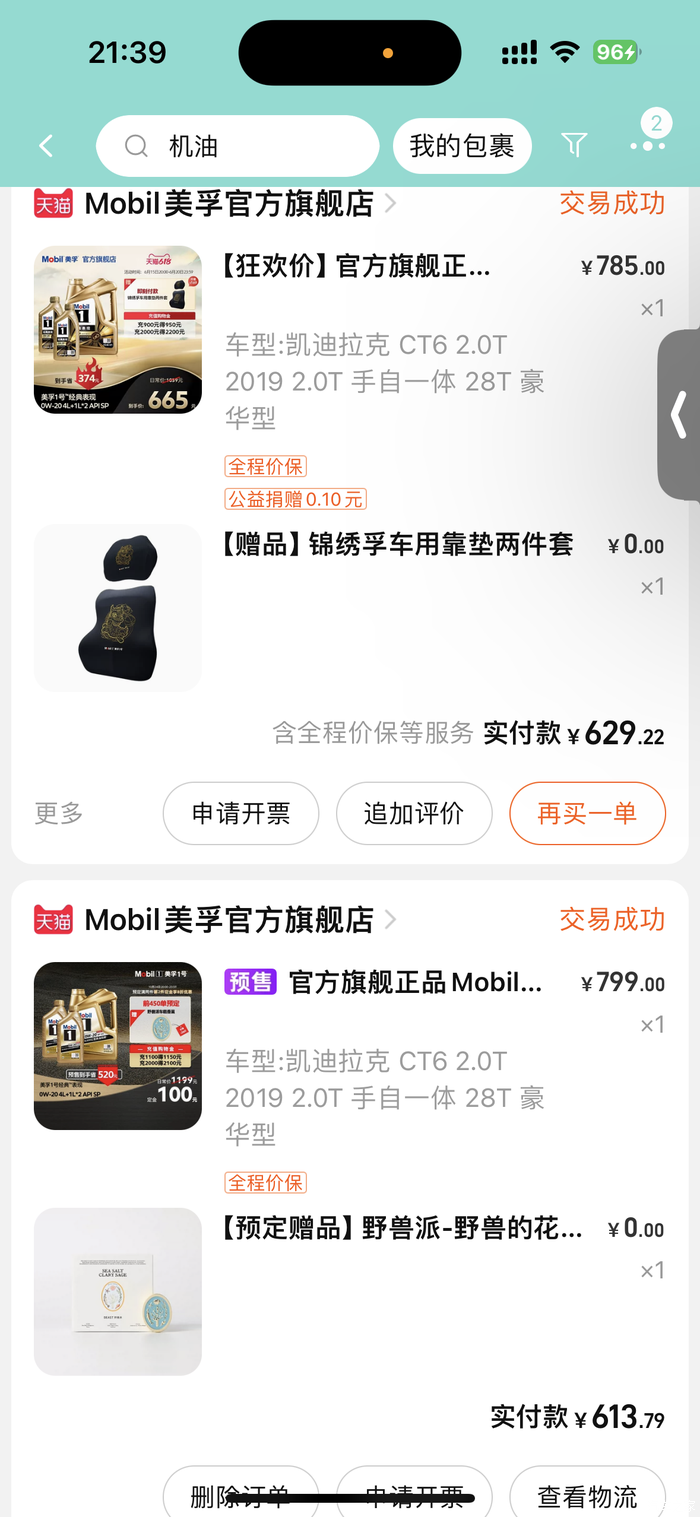Tap the 机油 search box

pos(238,146)
